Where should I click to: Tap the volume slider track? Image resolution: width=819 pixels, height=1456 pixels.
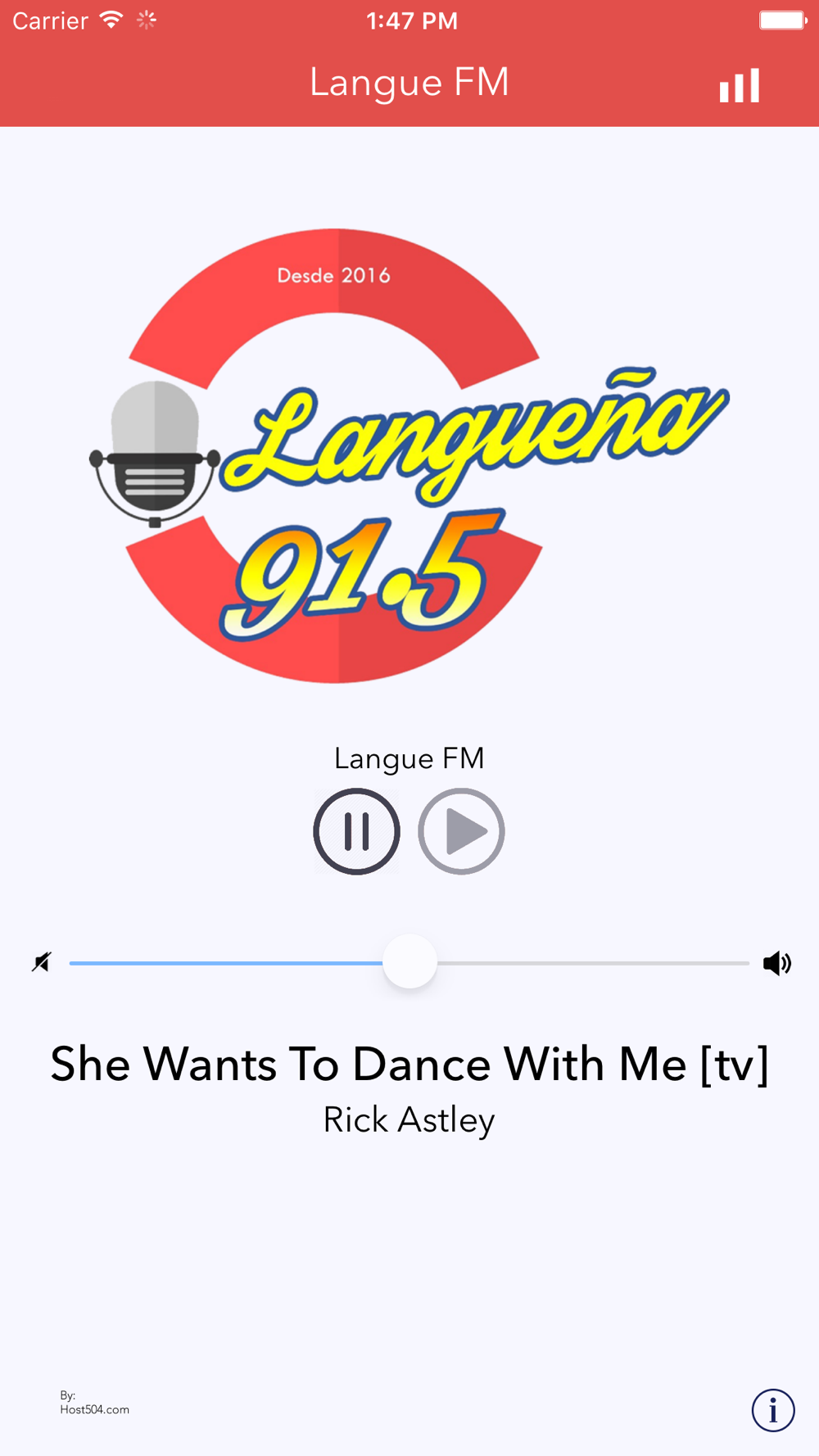point(409,962)
